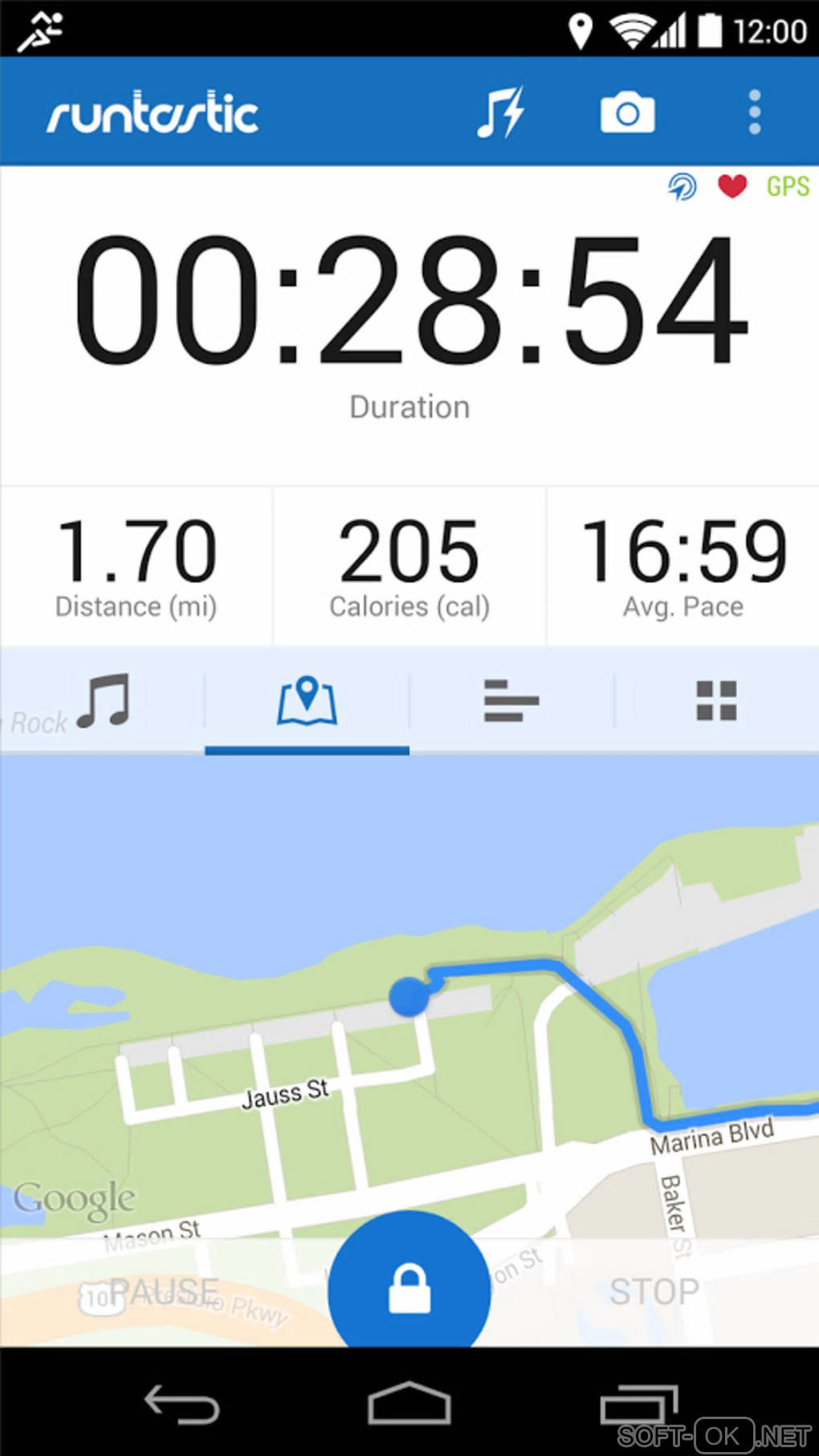Screen dimensions: 819x1456
Task: Select the map tab
Action: pos(307,702)
